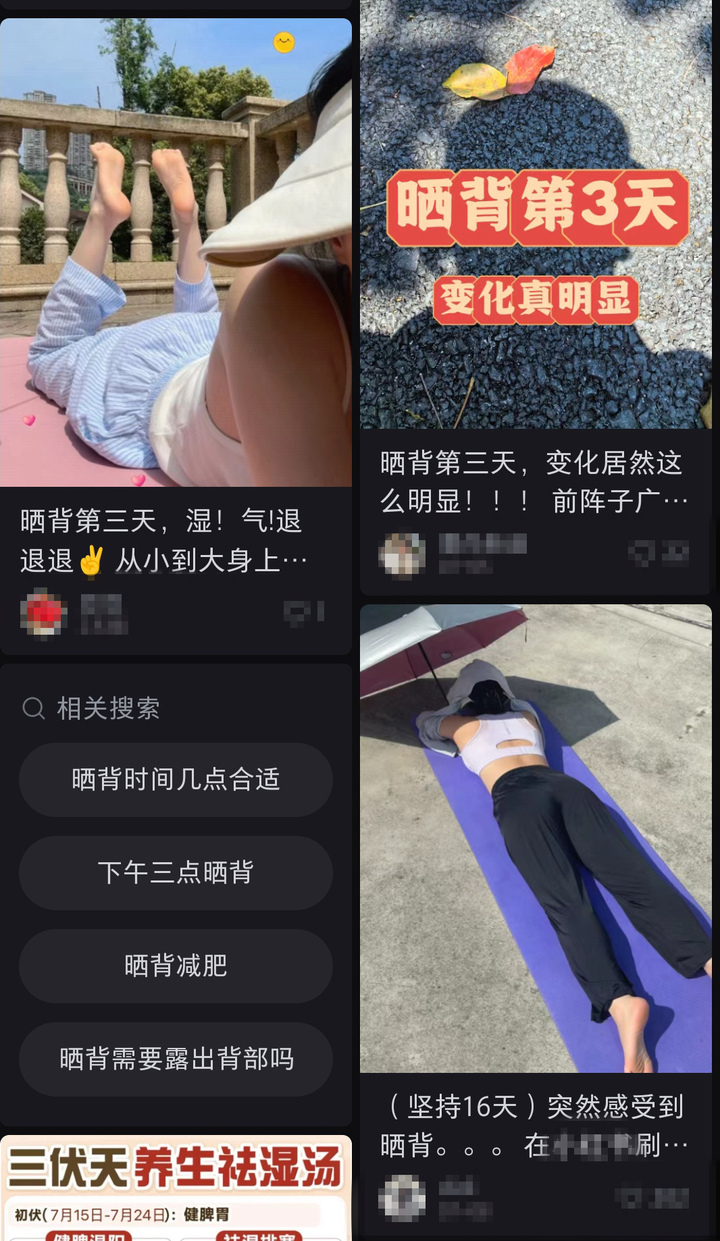Open the post 晒背第三天，变化居然这么明显
This screenshot has height=1241, width=720.
(x=536, y=215)
